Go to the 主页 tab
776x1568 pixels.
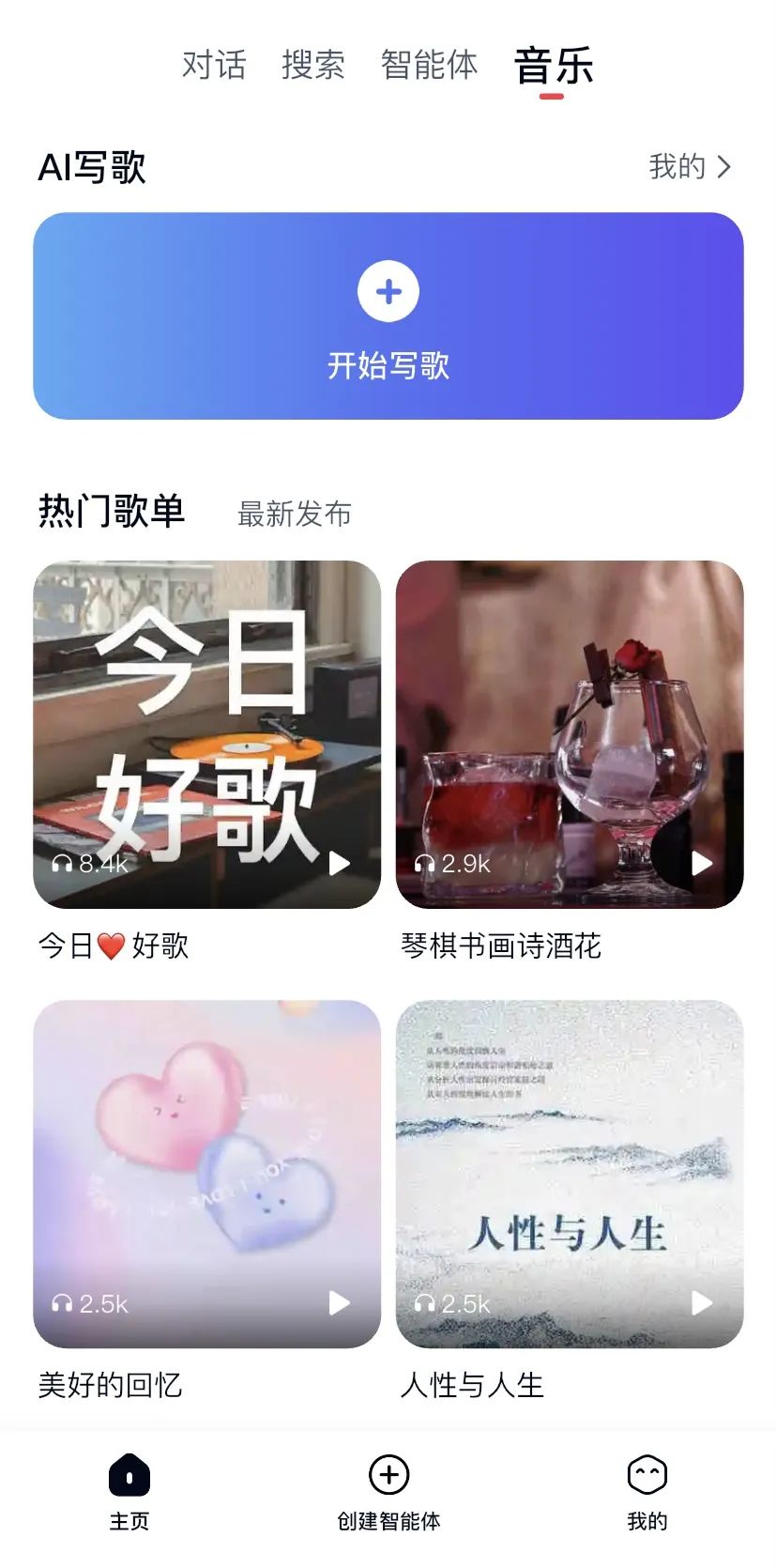point(129,1491)
